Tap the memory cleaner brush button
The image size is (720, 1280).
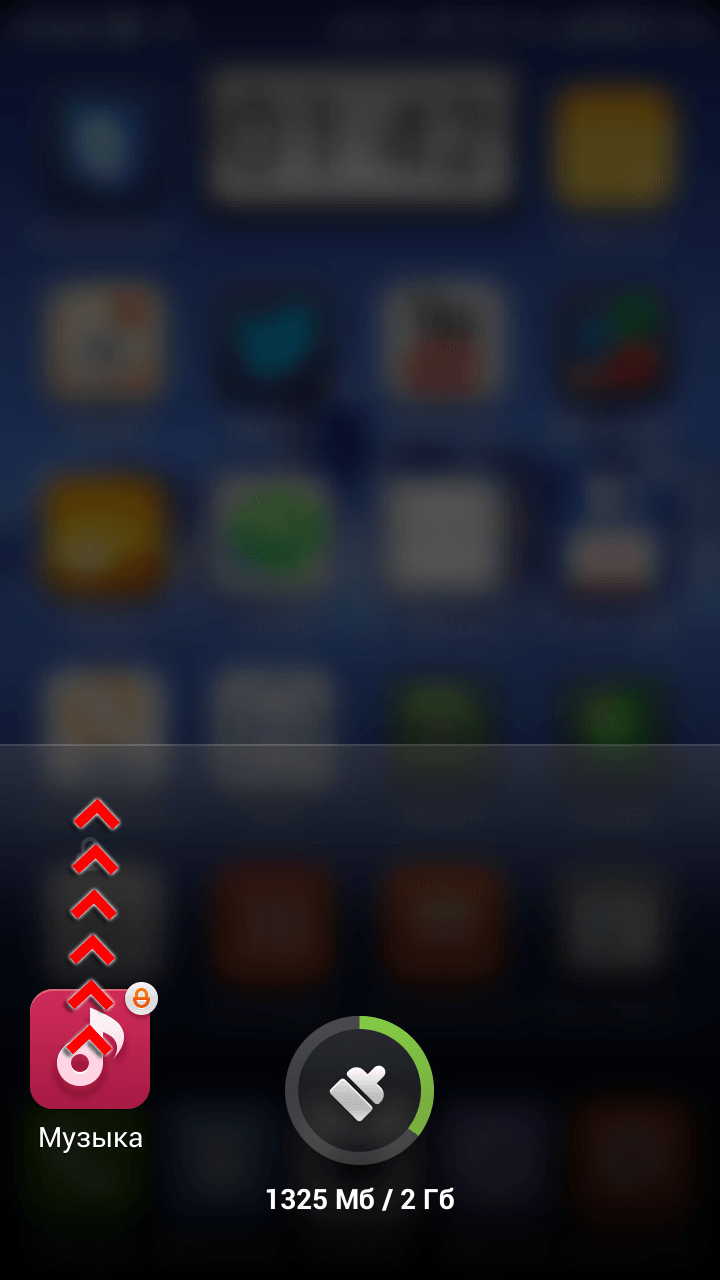[359, 1090]
